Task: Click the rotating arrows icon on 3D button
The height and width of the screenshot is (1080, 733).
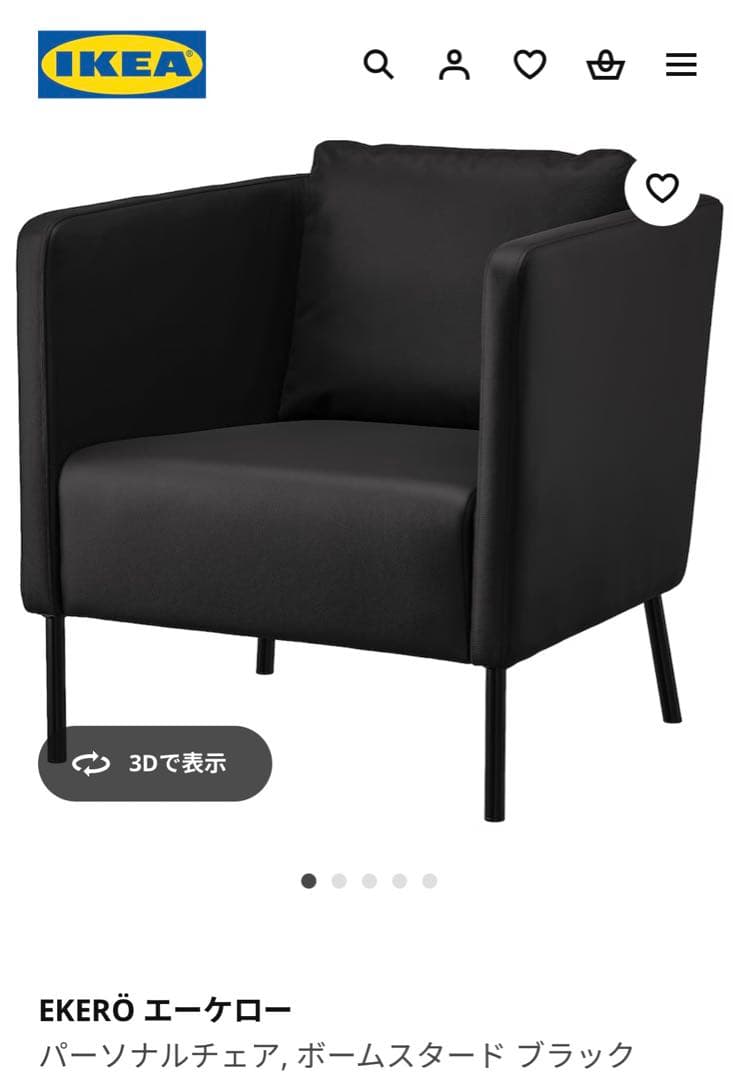Action: (x=92, y=763)
